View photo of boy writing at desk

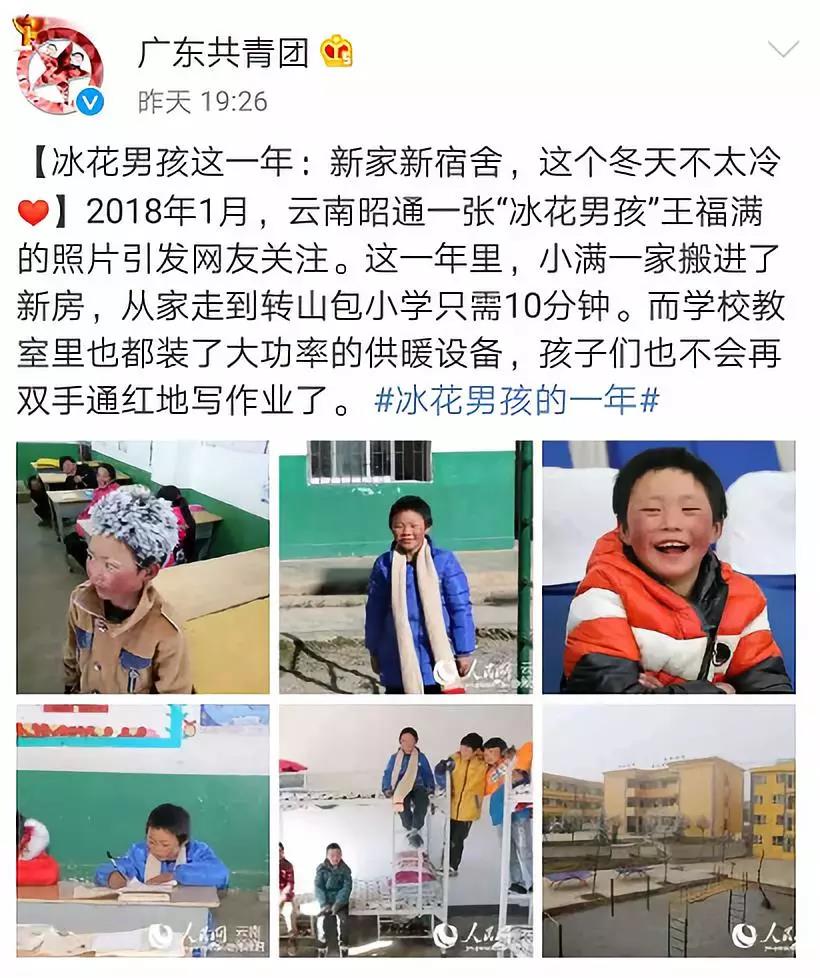143,830
